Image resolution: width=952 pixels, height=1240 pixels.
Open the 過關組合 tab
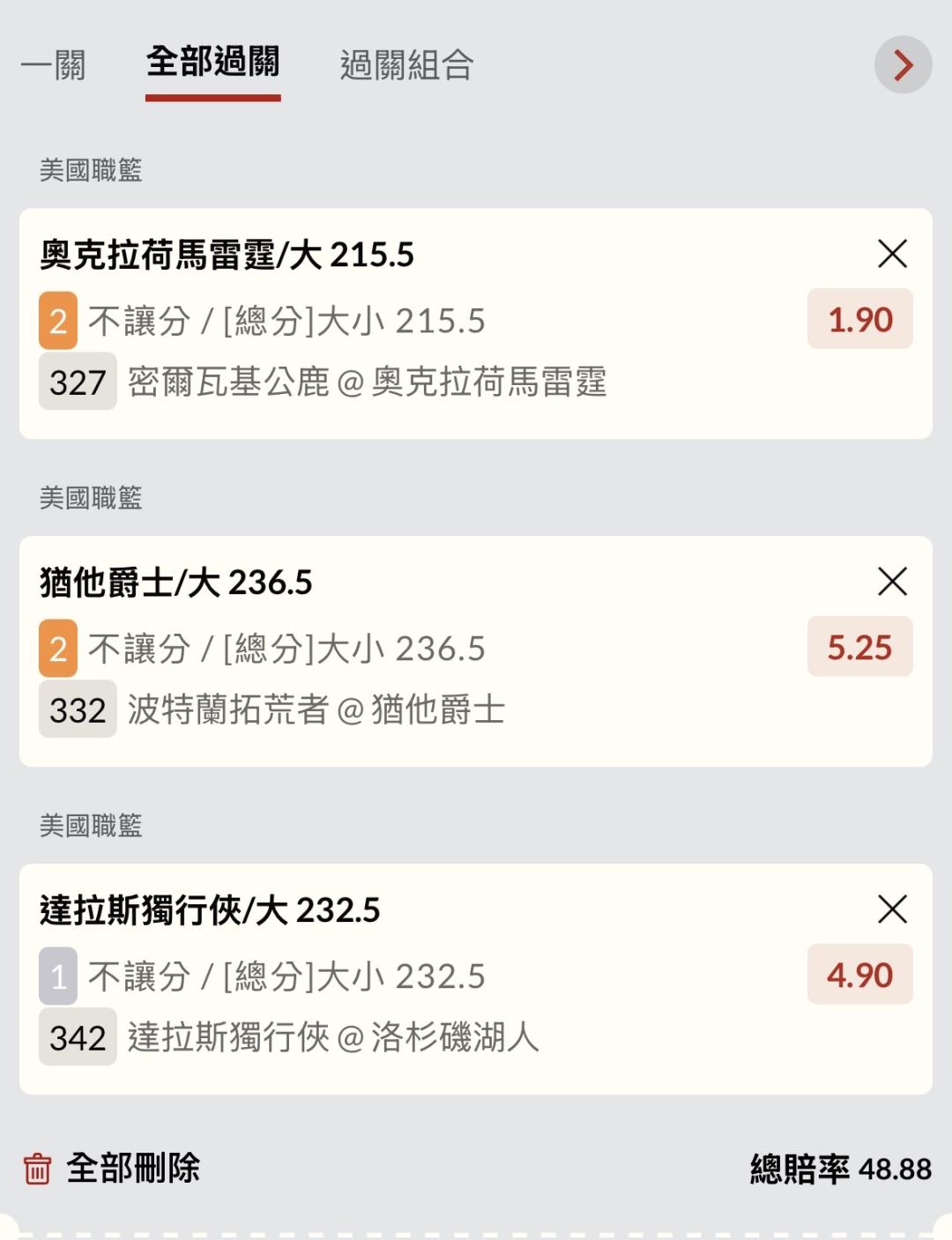406,65
